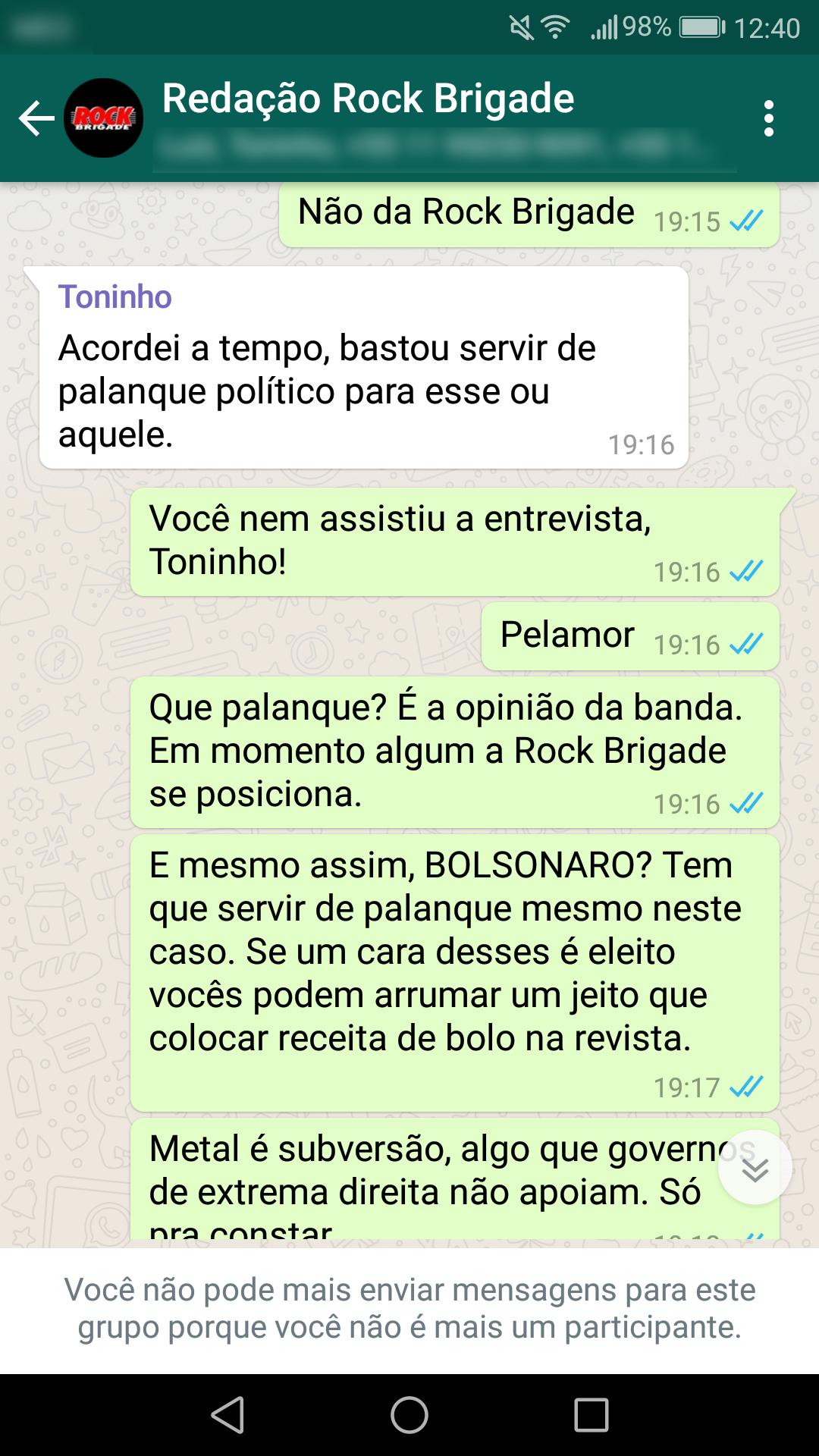Open the Rock Brigade group photo
Image resolution: width=819 pixels, height=1456 pixels.
104,118
